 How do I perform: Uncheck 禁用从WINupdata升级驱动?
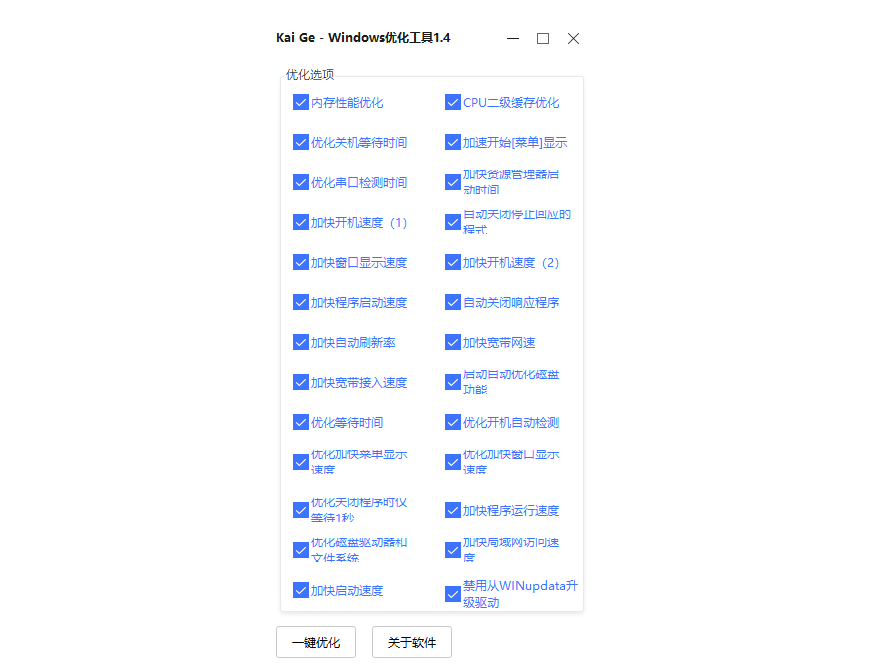453,594
